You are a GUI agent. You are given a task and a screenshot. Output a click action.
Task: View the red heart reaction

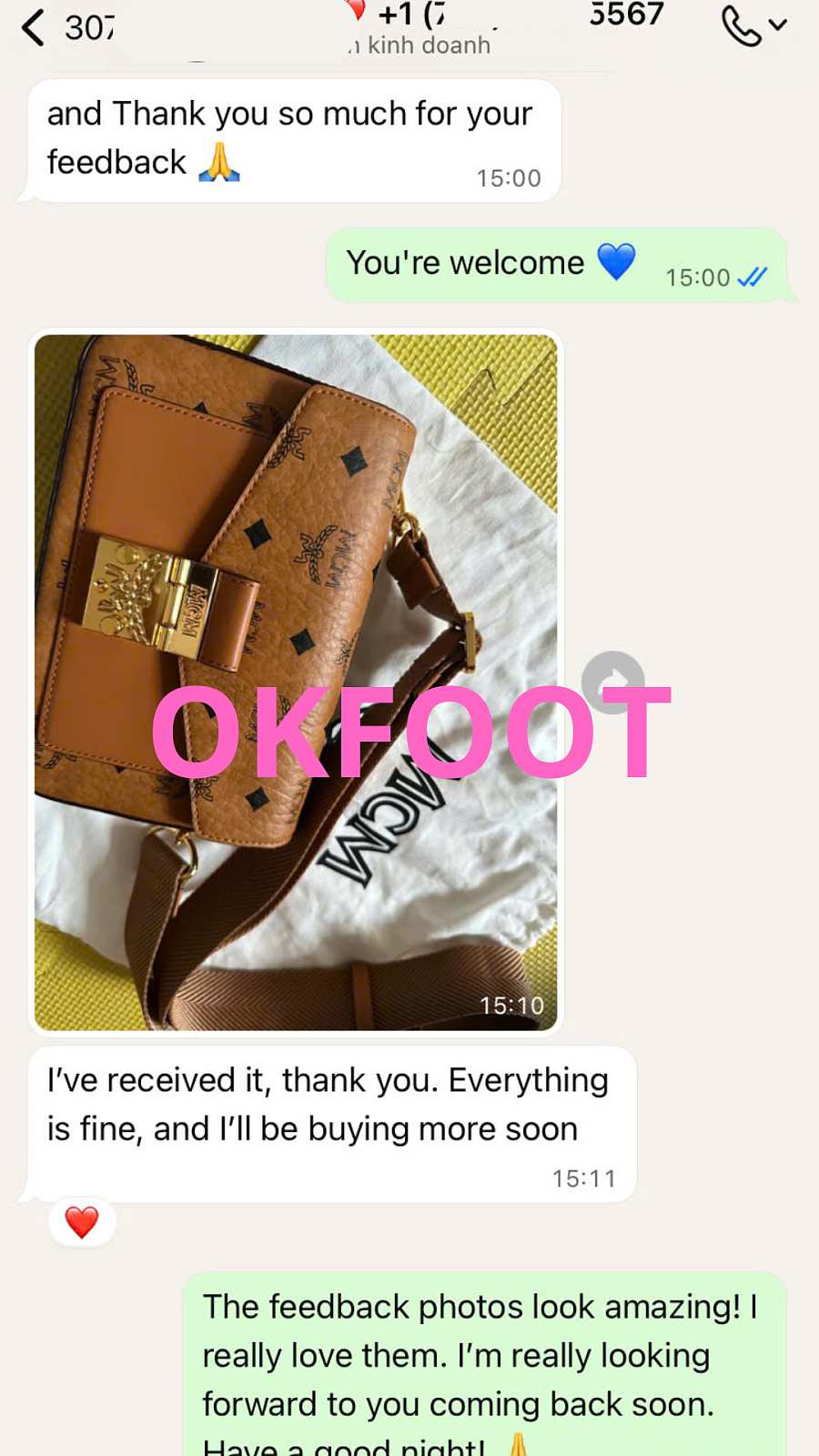(x=82, y=1222)
